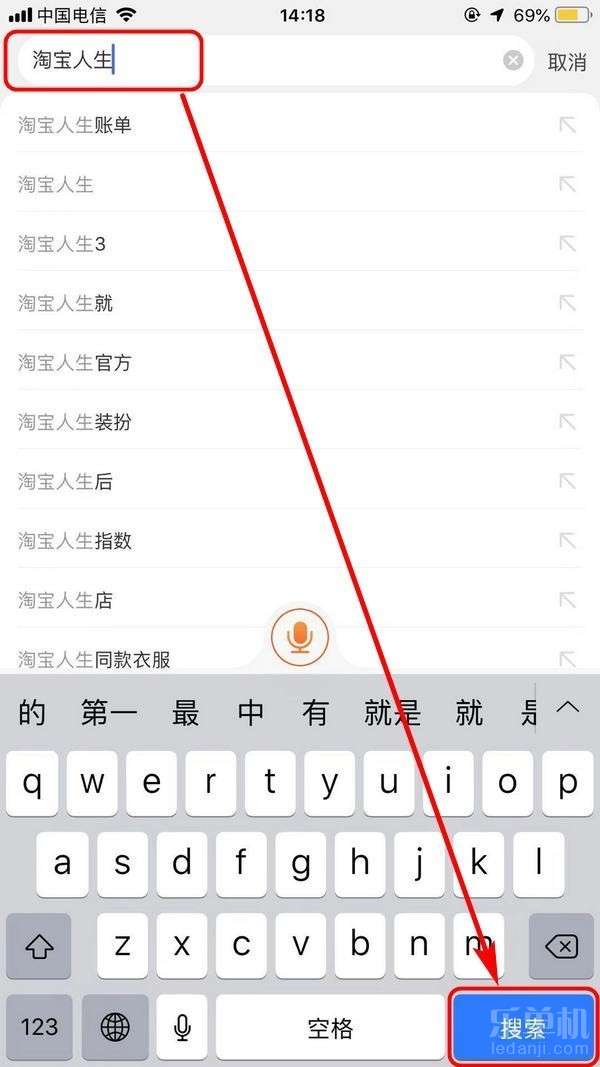Pick the candidate word 第一
The height and width of the screenshot is (1067, 600).
pos(109,713)
